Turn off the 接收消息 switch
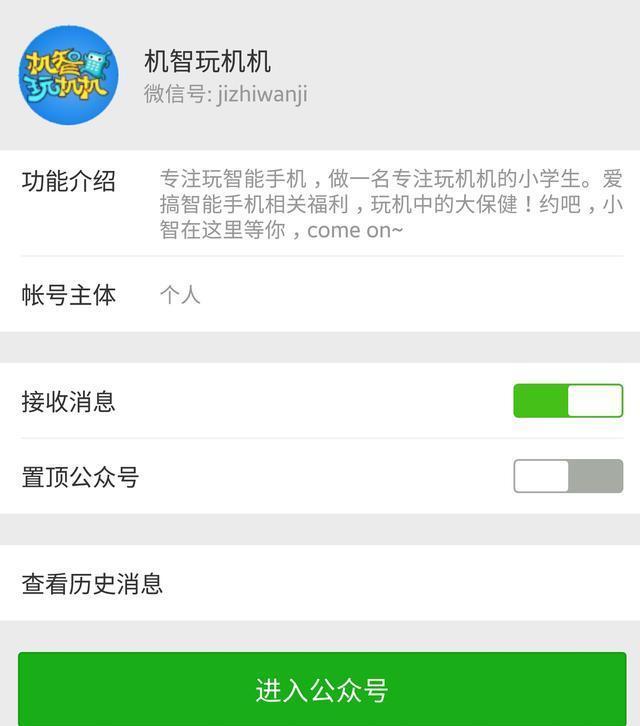Viewport: 640px width, 726px height. [x=568, y=401]
